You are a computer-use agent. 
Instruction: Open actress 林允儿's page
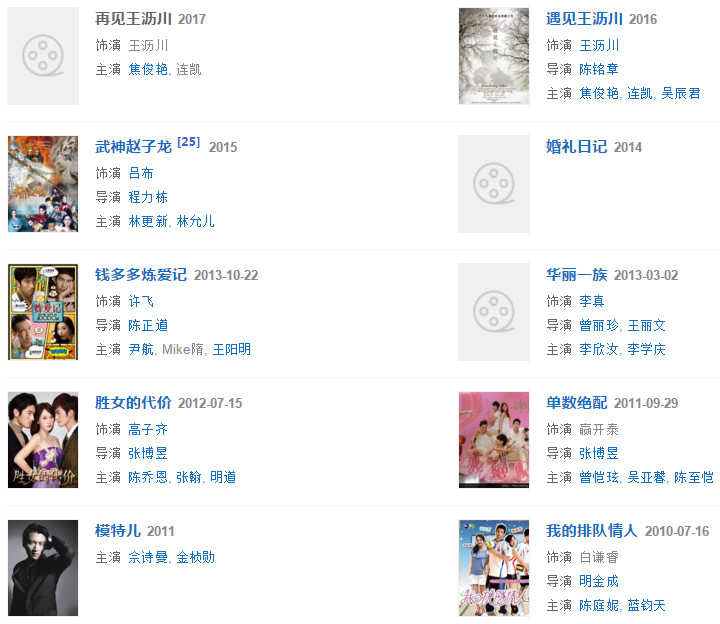pyautogui.click(x=196, y=221)
